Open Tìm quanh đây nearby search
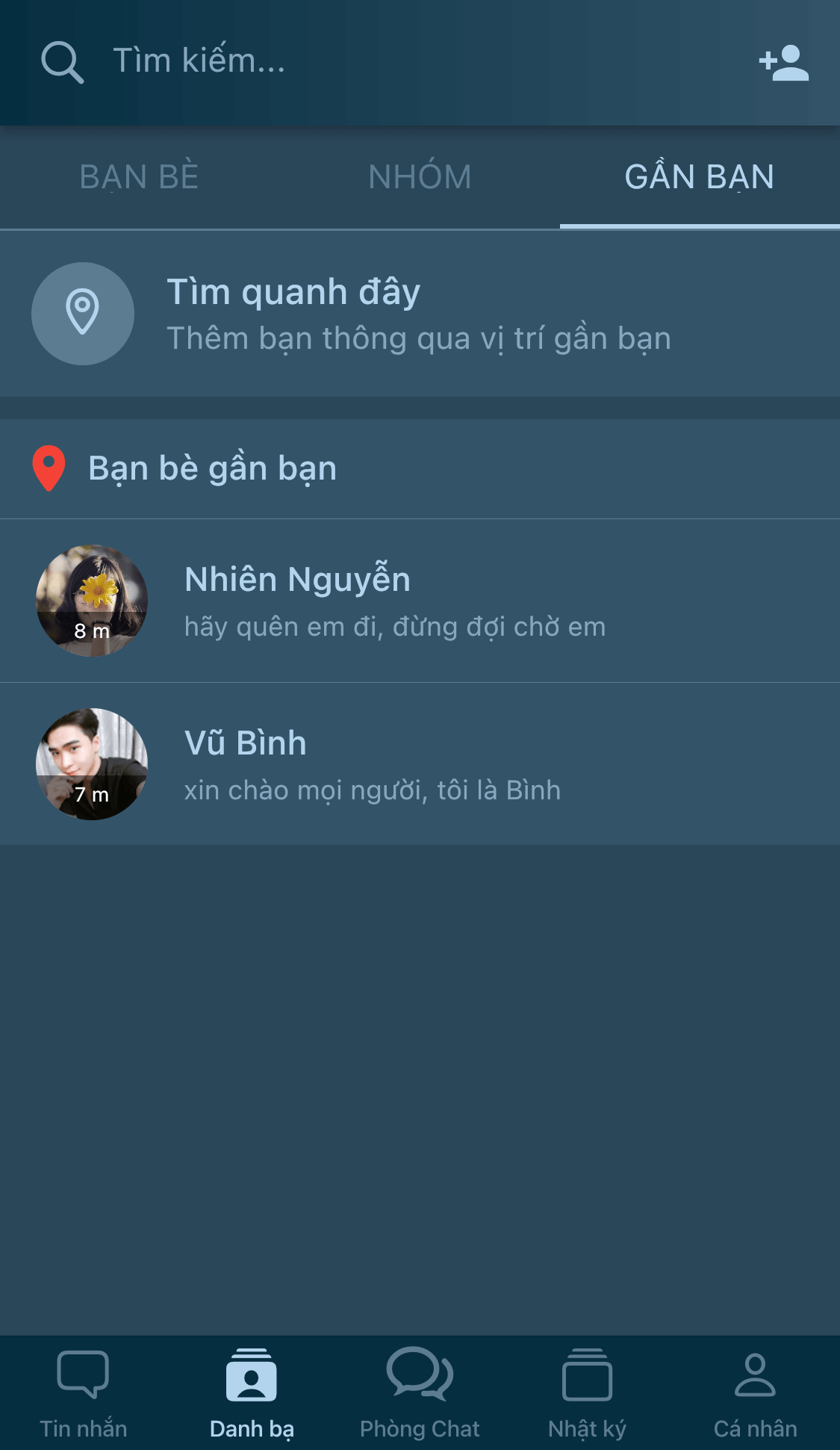840x1450 pixels. click(418, 314)
